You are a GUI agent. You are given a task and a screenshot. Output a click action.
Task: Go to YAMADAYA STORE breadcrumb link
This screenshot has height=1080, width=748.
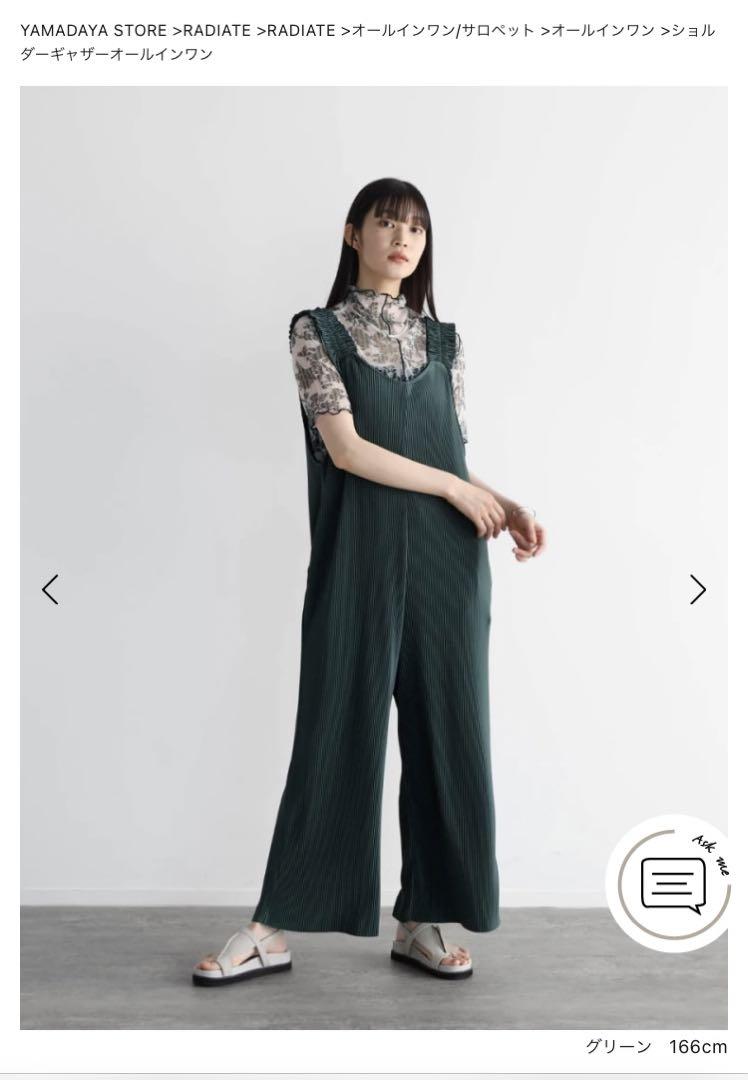(93, 31)
